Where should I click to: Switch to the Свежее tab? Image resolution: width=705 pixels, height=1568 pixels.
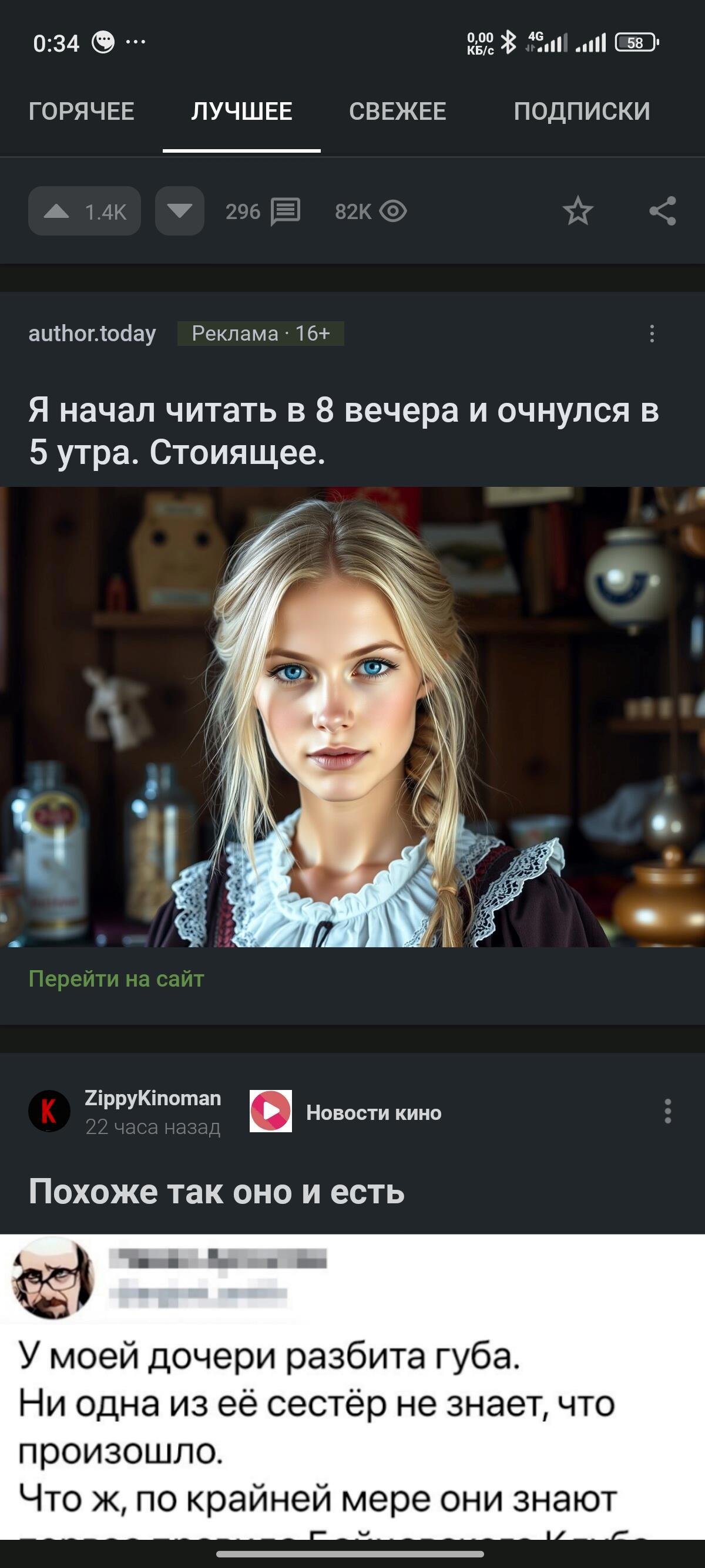398,112
